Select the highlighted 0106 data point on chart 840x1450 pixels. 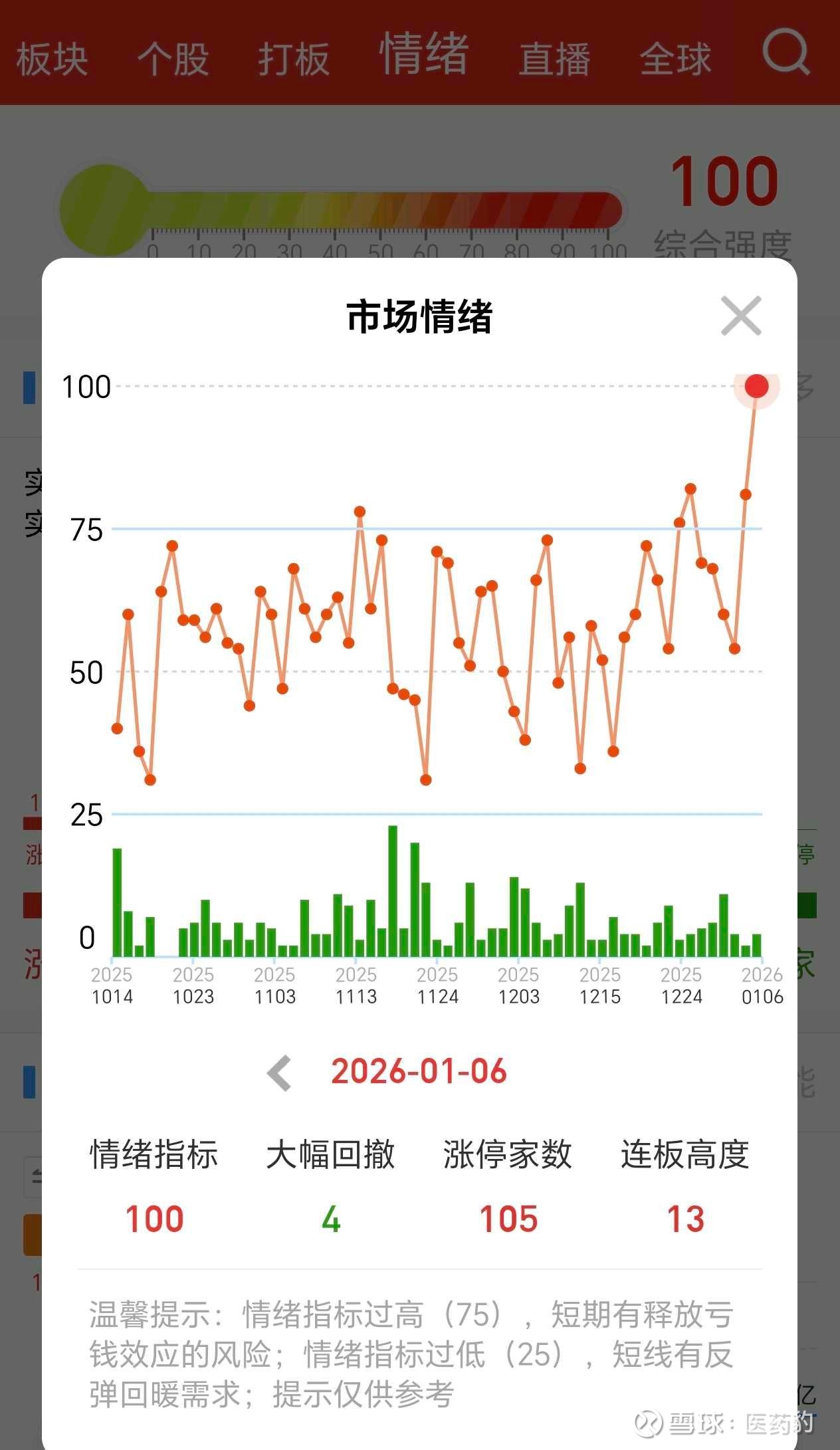(756, 386)
